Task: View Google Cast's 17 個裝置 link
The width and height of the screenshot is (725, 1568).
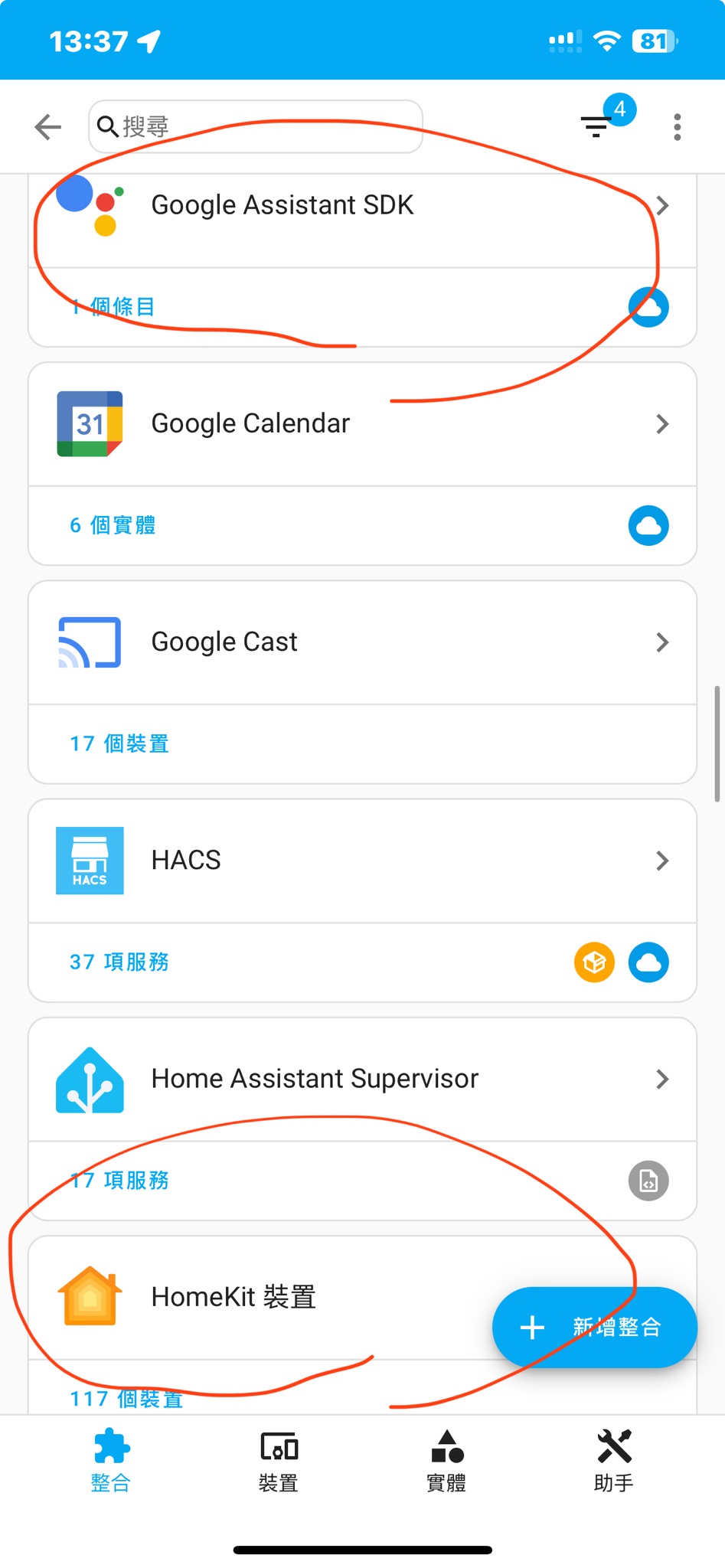Action: point(119,743)
